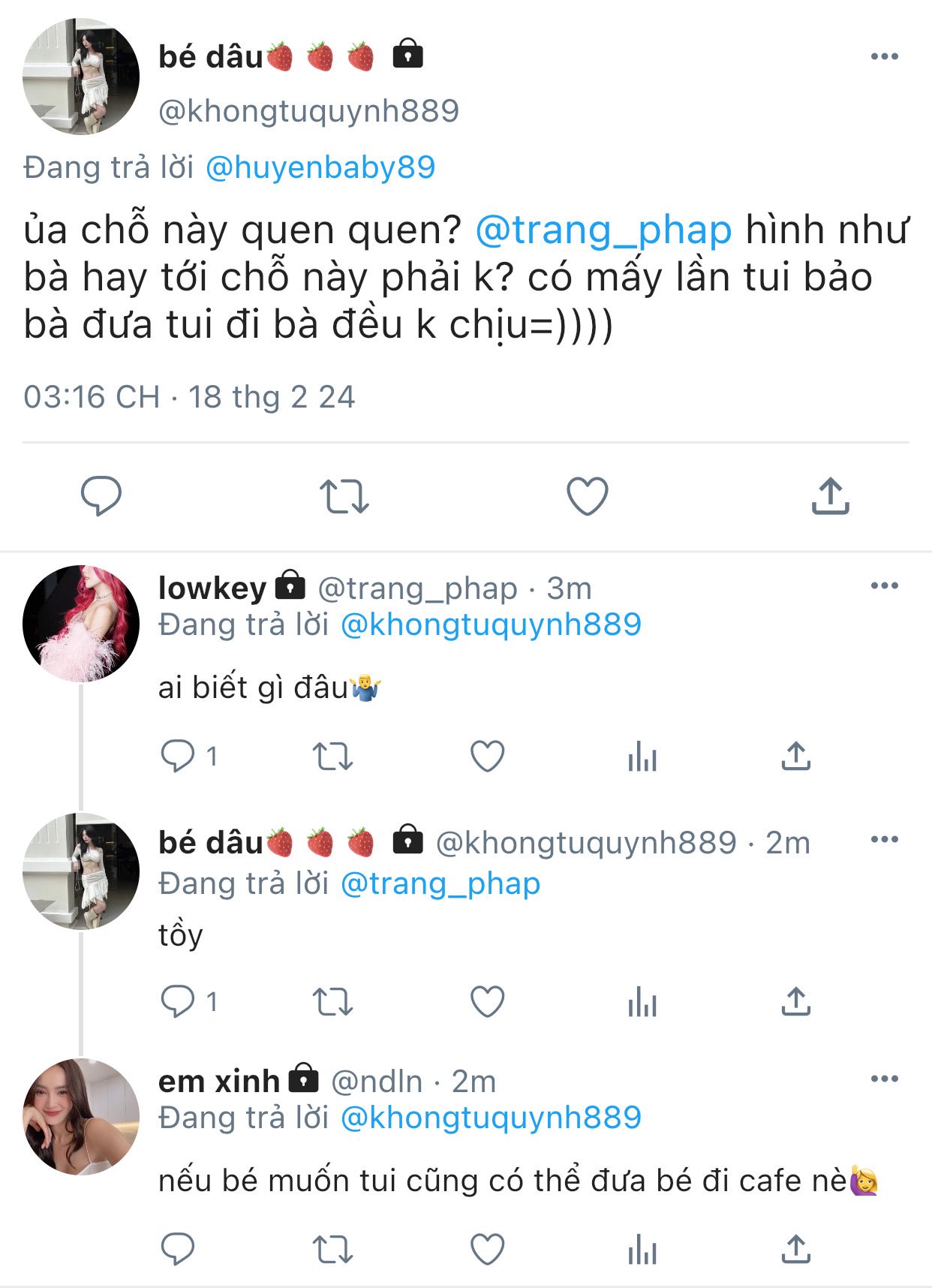Like em xinh's cafe reply
Image resolution: width=932 pixels, height=1288 pixels.
coord(487,1250)
